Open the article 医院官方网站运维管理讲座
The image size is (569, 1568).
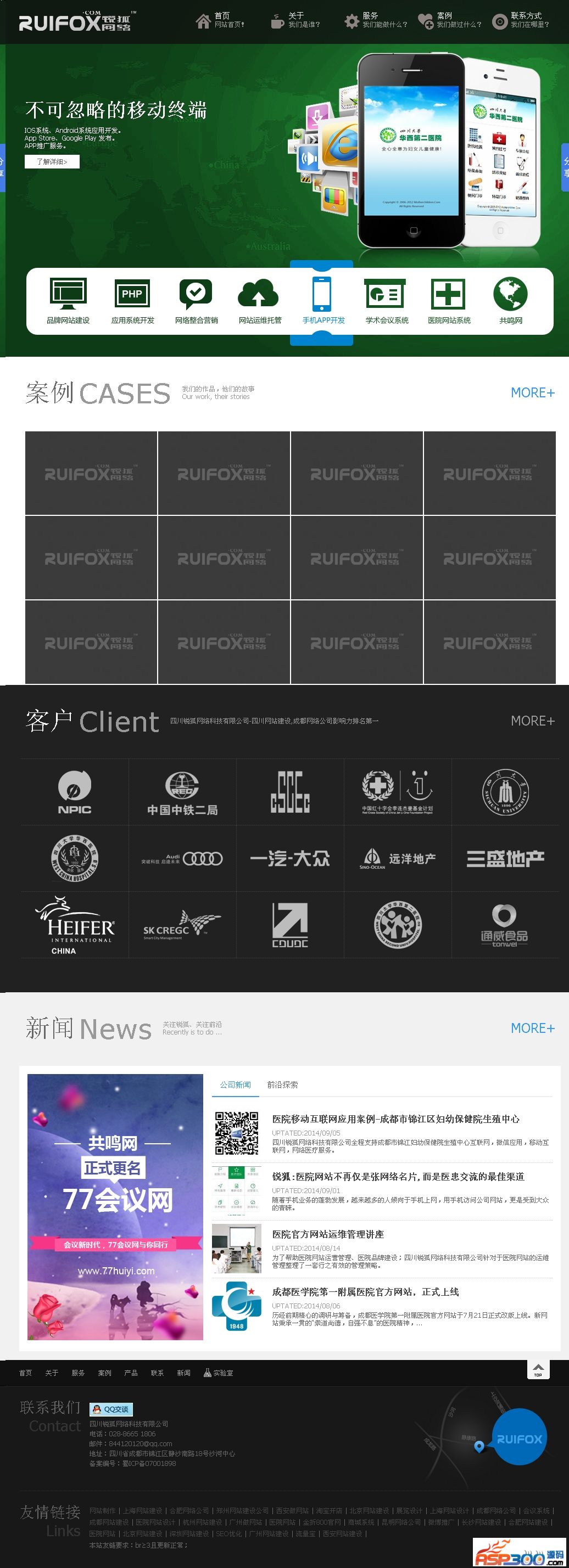click(328, 1234)
